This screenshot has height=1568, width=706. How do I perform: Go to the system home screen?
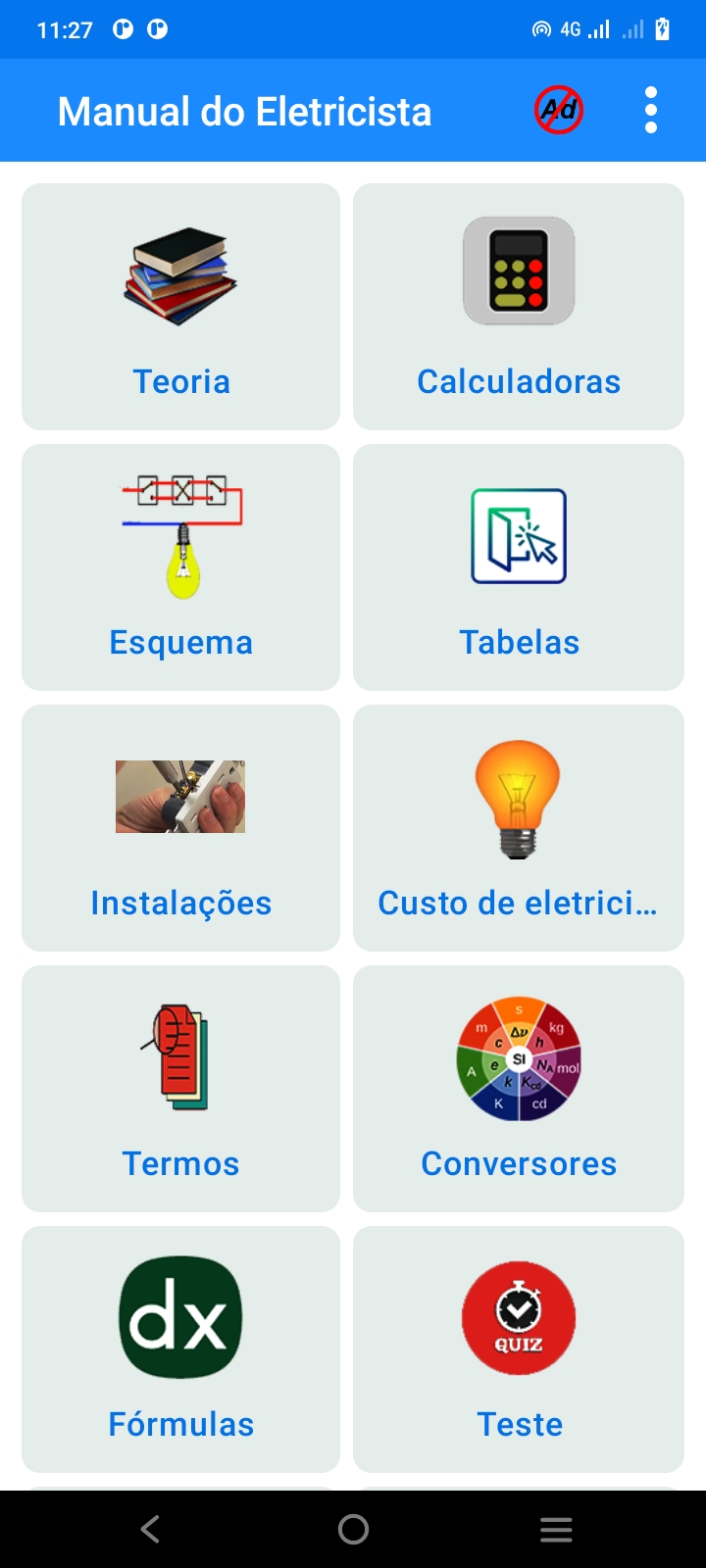pyautogui.click(x=353, y=1529)
